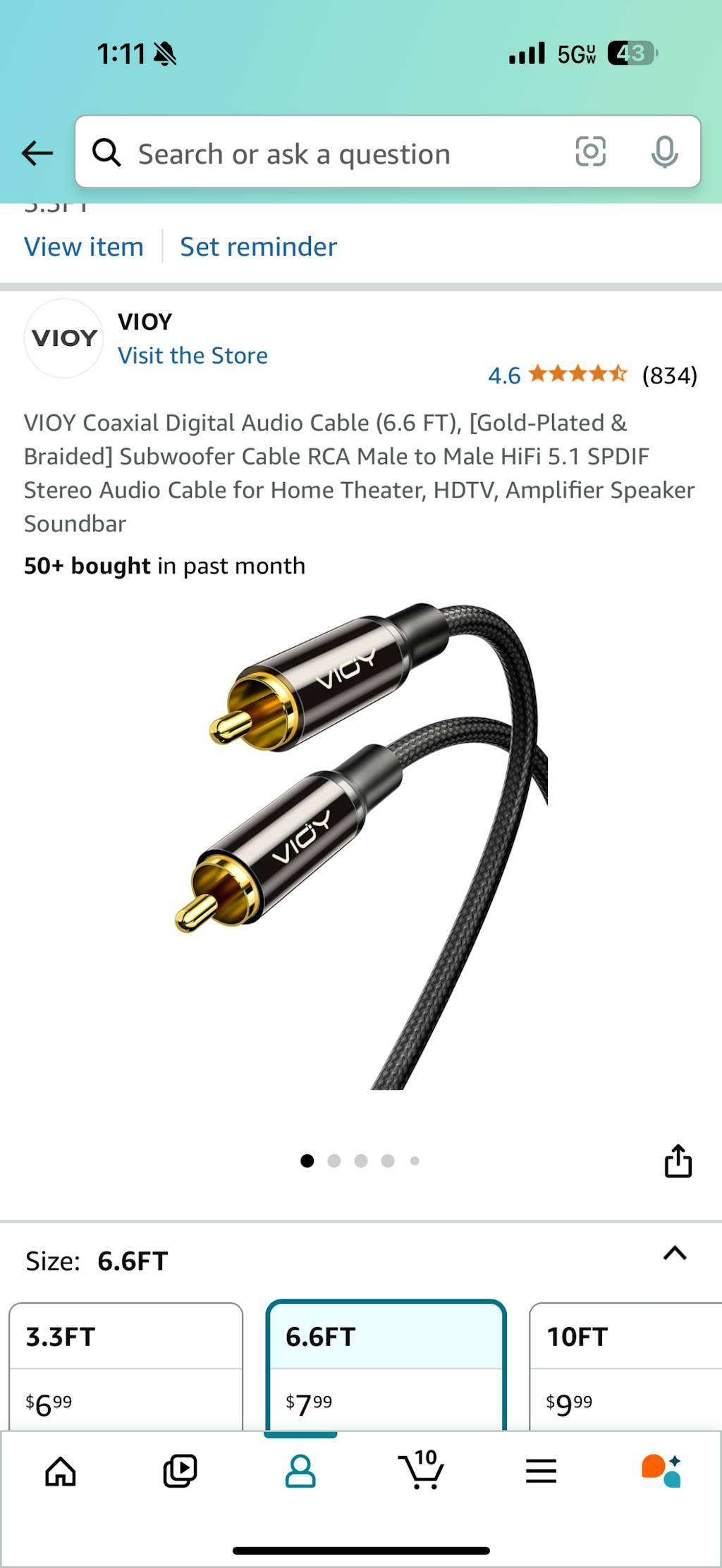Switch to the account profile tab
This screenshot has height=1568, width=722.
(x=300, y=1471)
